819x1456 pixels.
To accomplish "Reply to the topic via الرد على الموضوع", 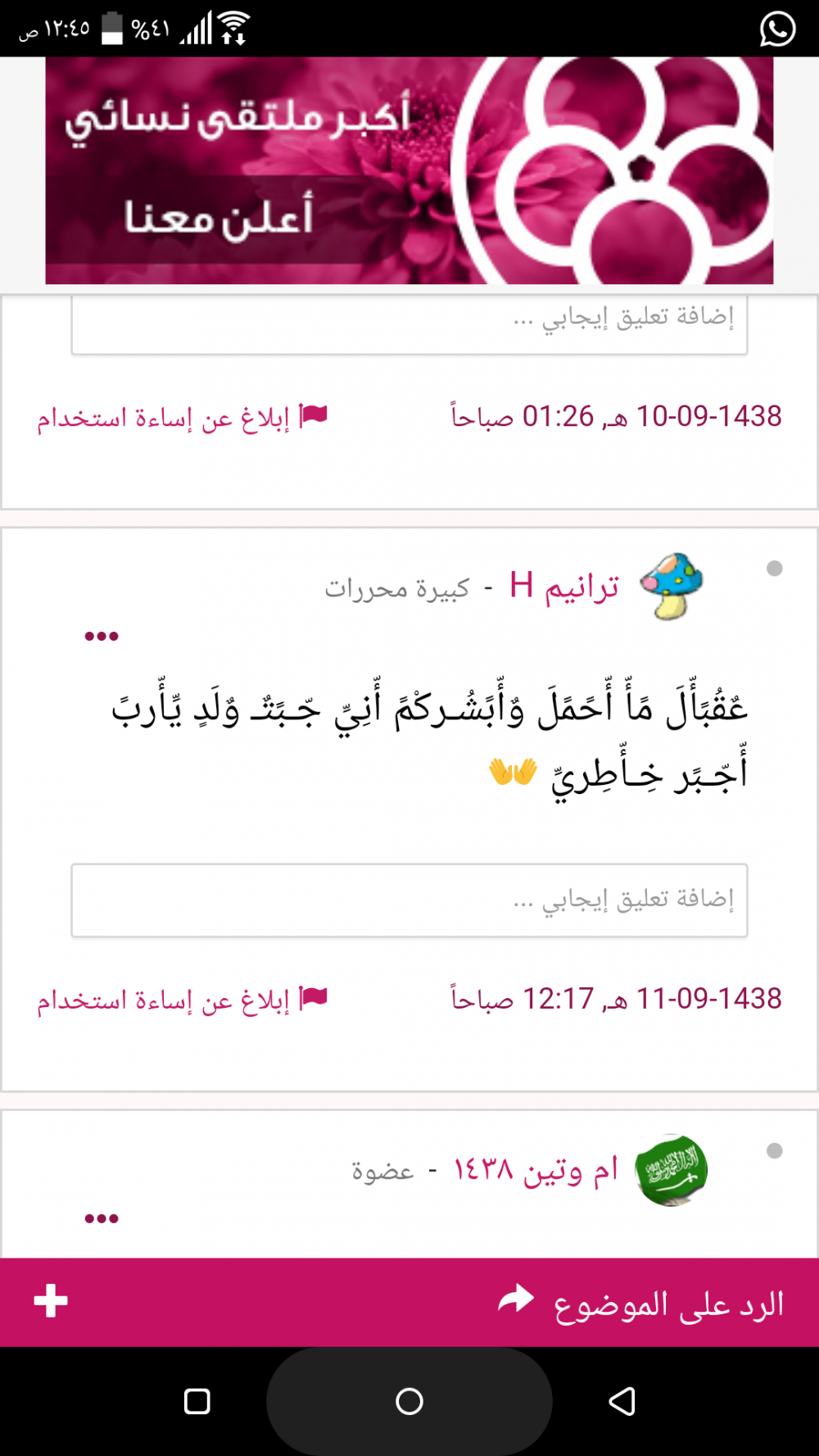I will (641, 1303).
